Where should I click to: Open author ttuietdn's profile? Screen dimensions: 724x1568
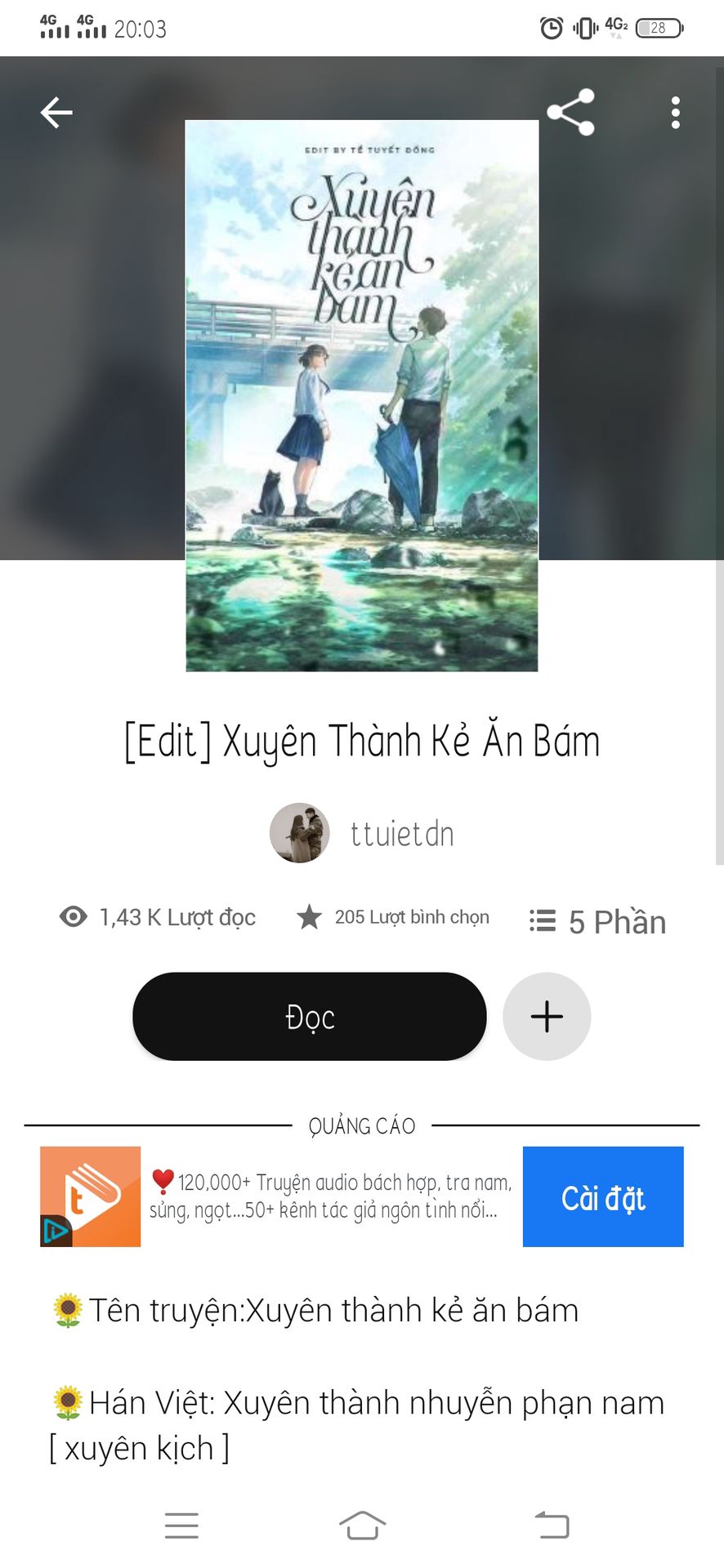(x=362, y=833)
